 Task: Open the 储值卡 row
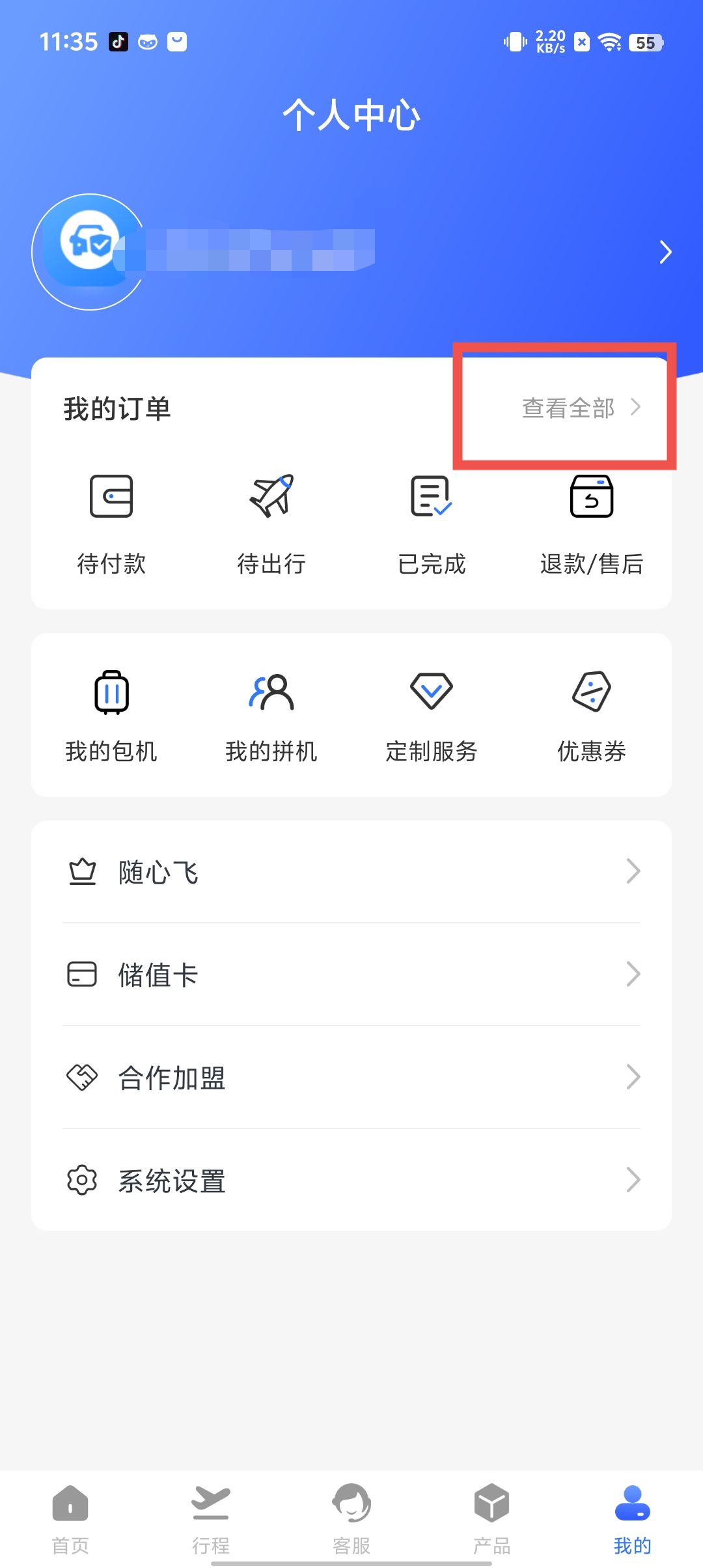click(x=351, y=975)
